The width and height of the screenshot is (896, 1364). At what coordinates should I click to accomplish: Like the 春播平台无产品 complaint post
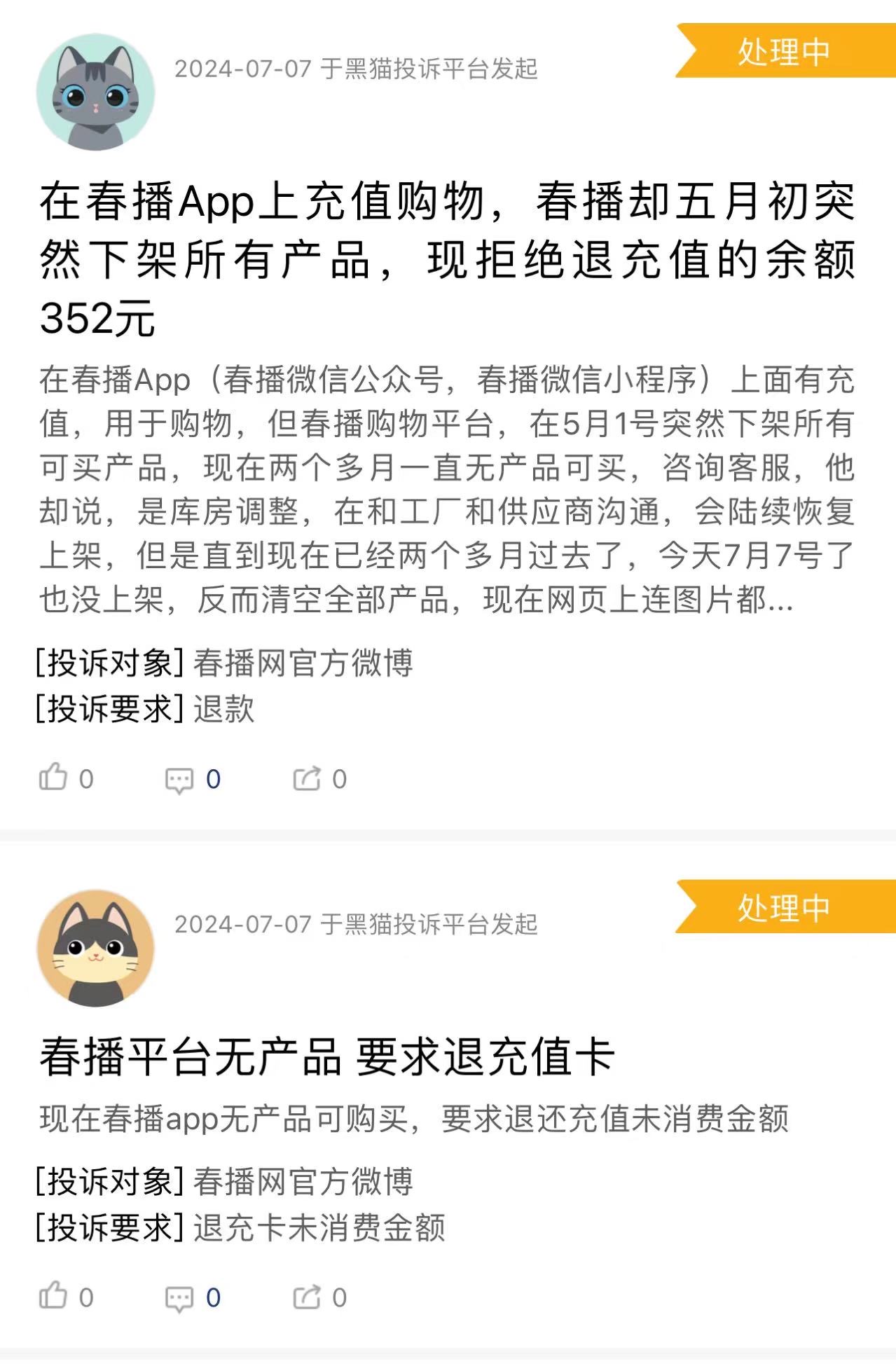tap(54, 1296)
